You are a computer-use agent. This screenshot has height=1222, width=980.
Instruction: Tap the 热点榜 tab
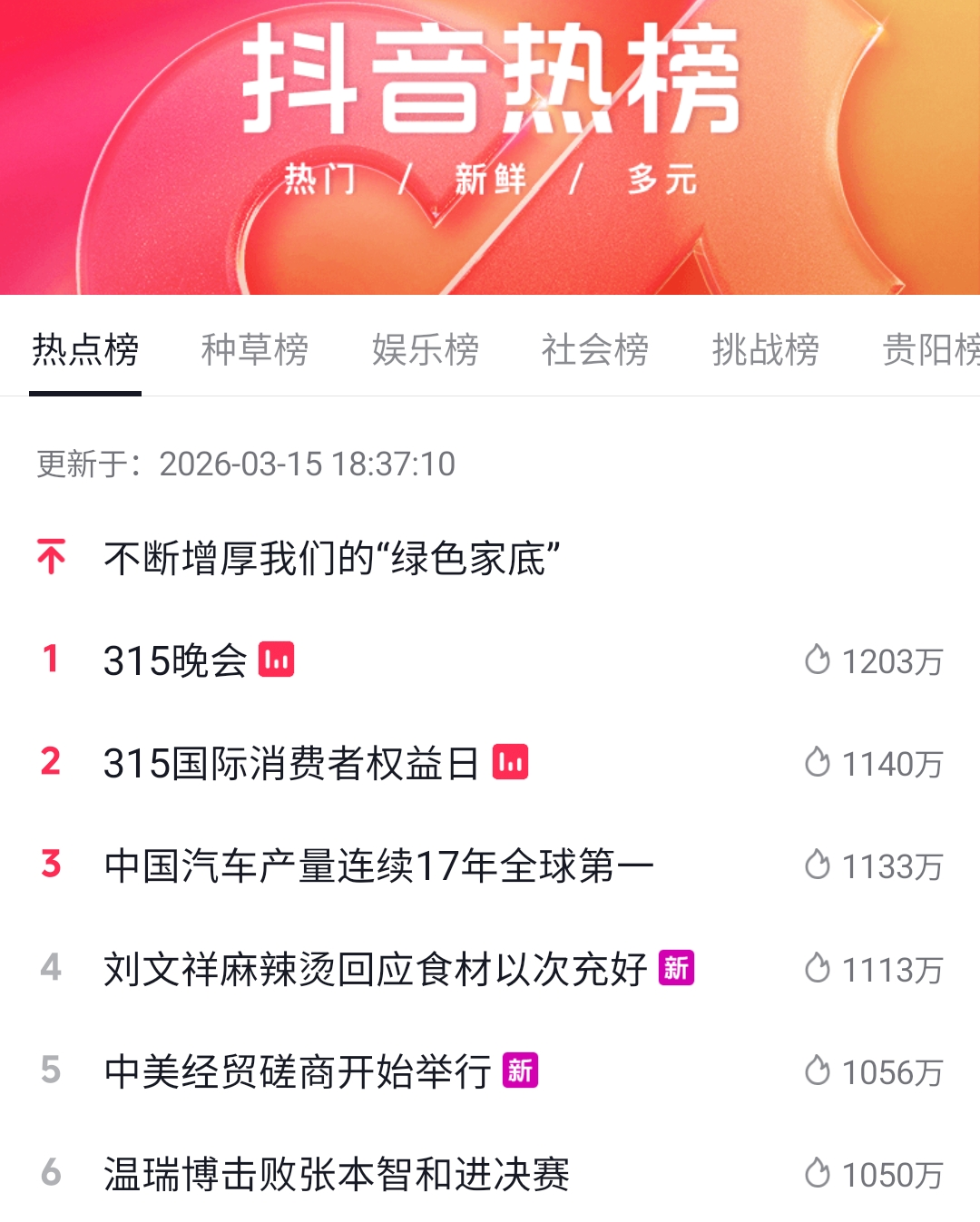tap(85, 350)
